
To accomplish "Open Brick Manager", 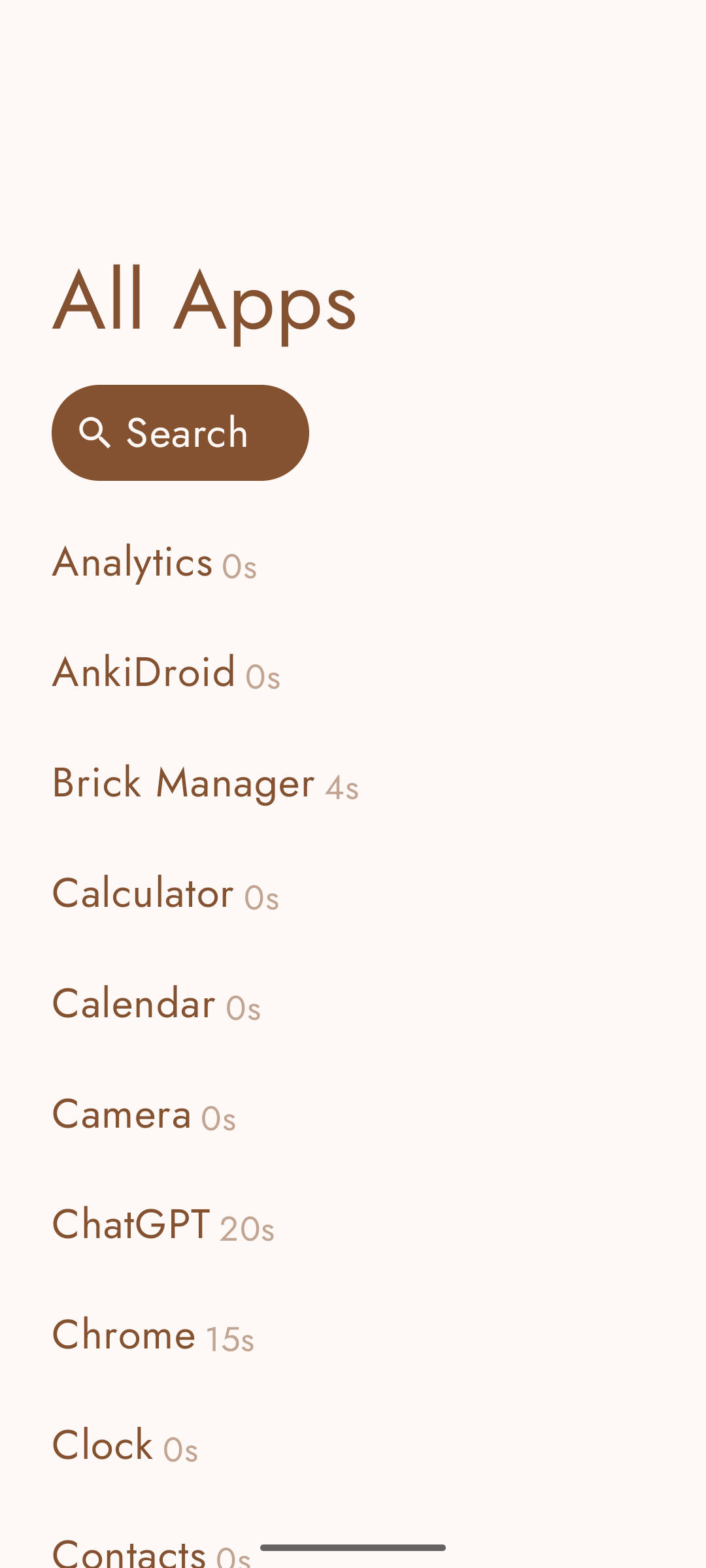I will 183,783.
